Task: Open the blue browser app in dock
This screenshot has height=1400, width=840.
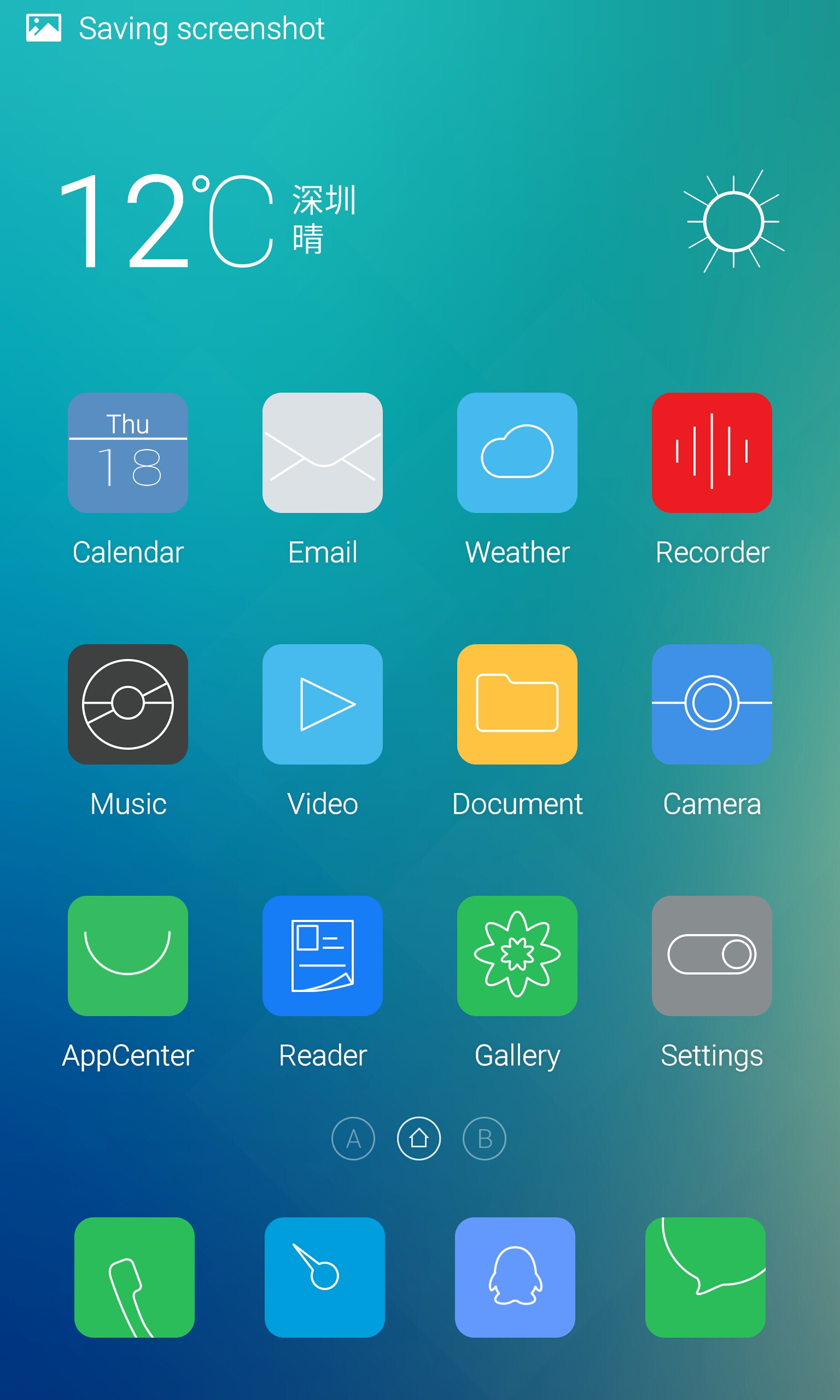Action: [x=325, y=1277]
